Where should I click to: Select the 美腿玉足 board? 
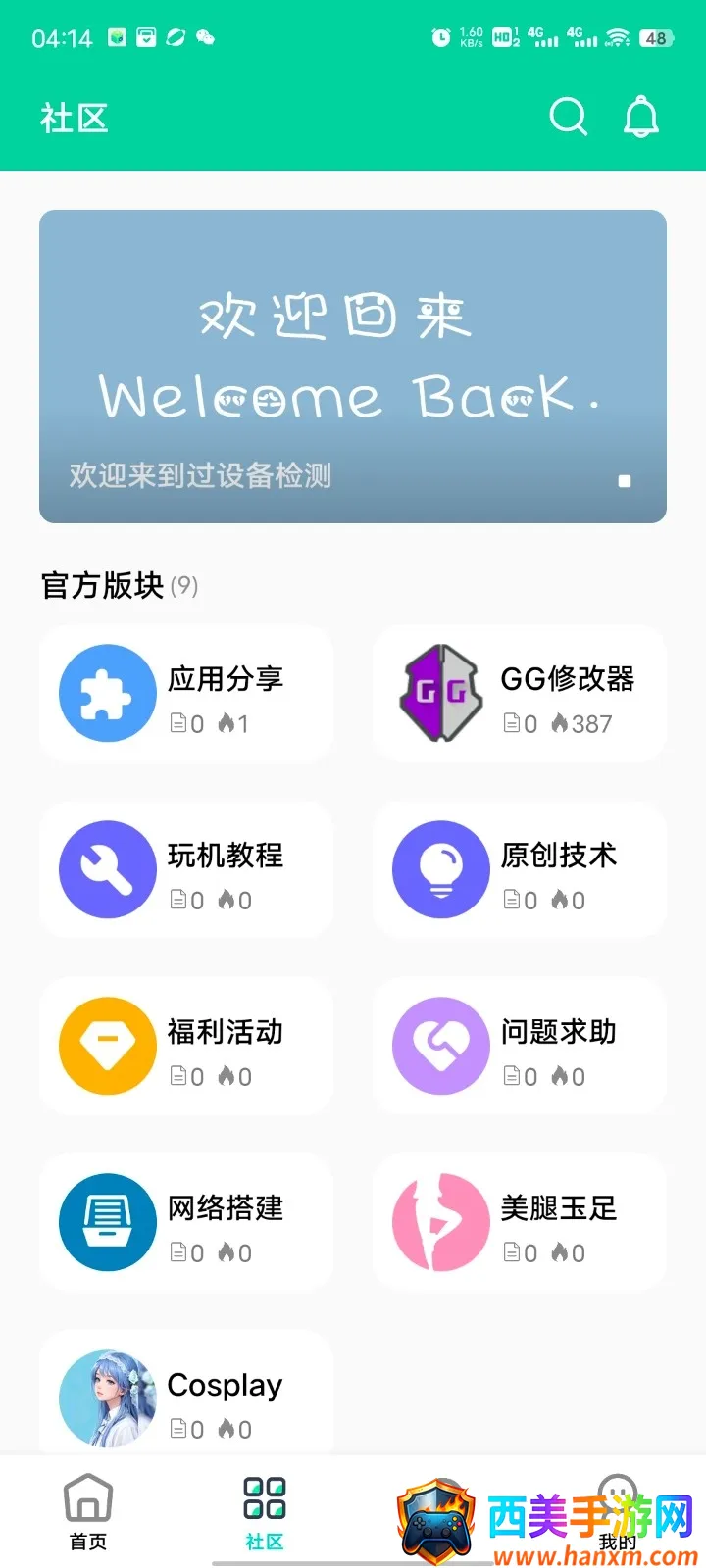point(520,1223)
